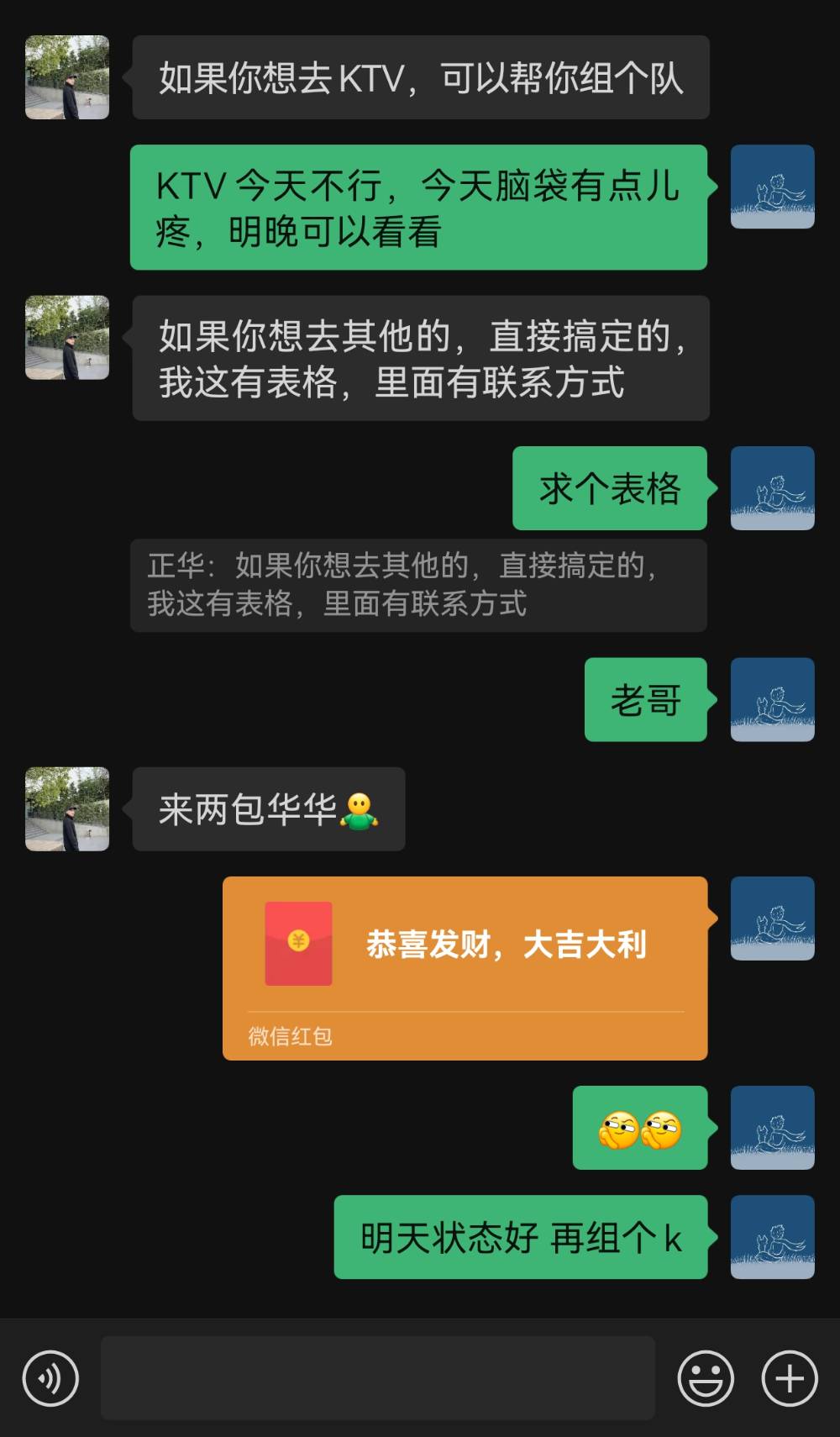Open the plus attachments menu
The image size is (840, 1437).
tap(789, 1378)
